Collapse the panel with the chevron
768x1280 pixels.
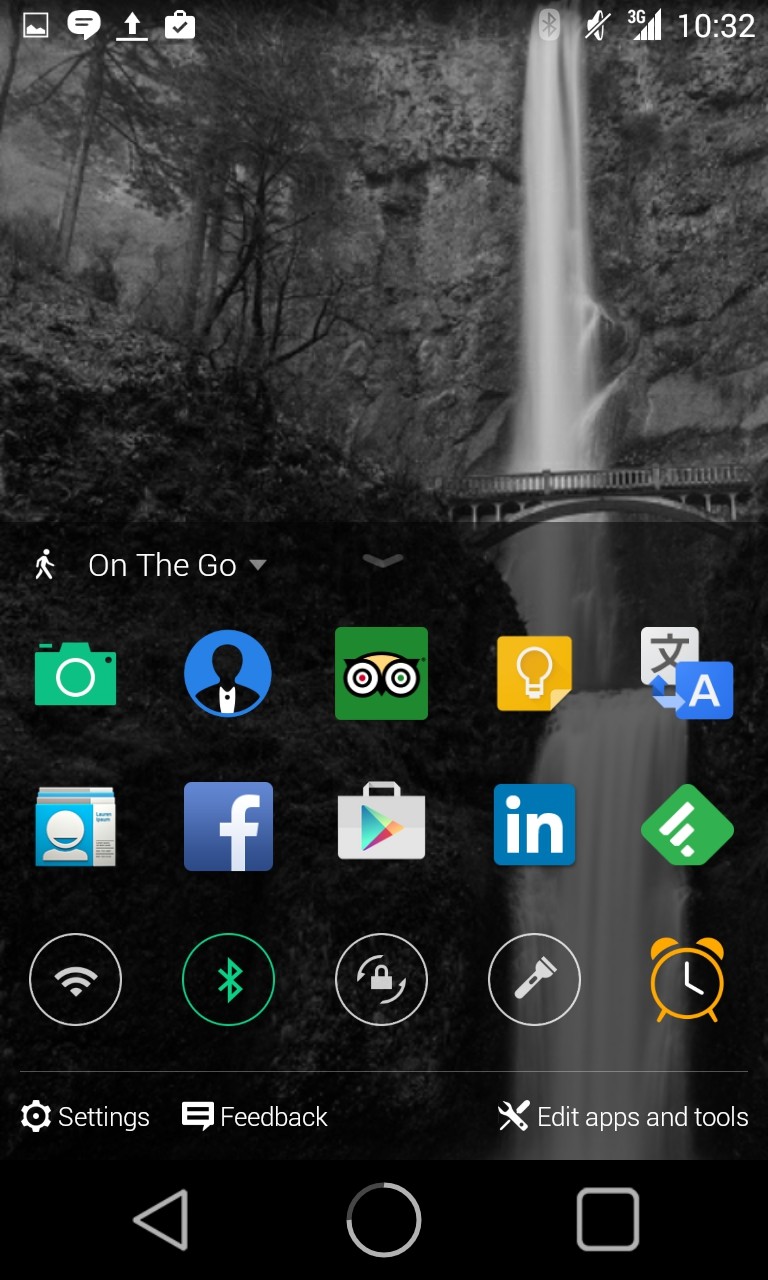(383, 562)
